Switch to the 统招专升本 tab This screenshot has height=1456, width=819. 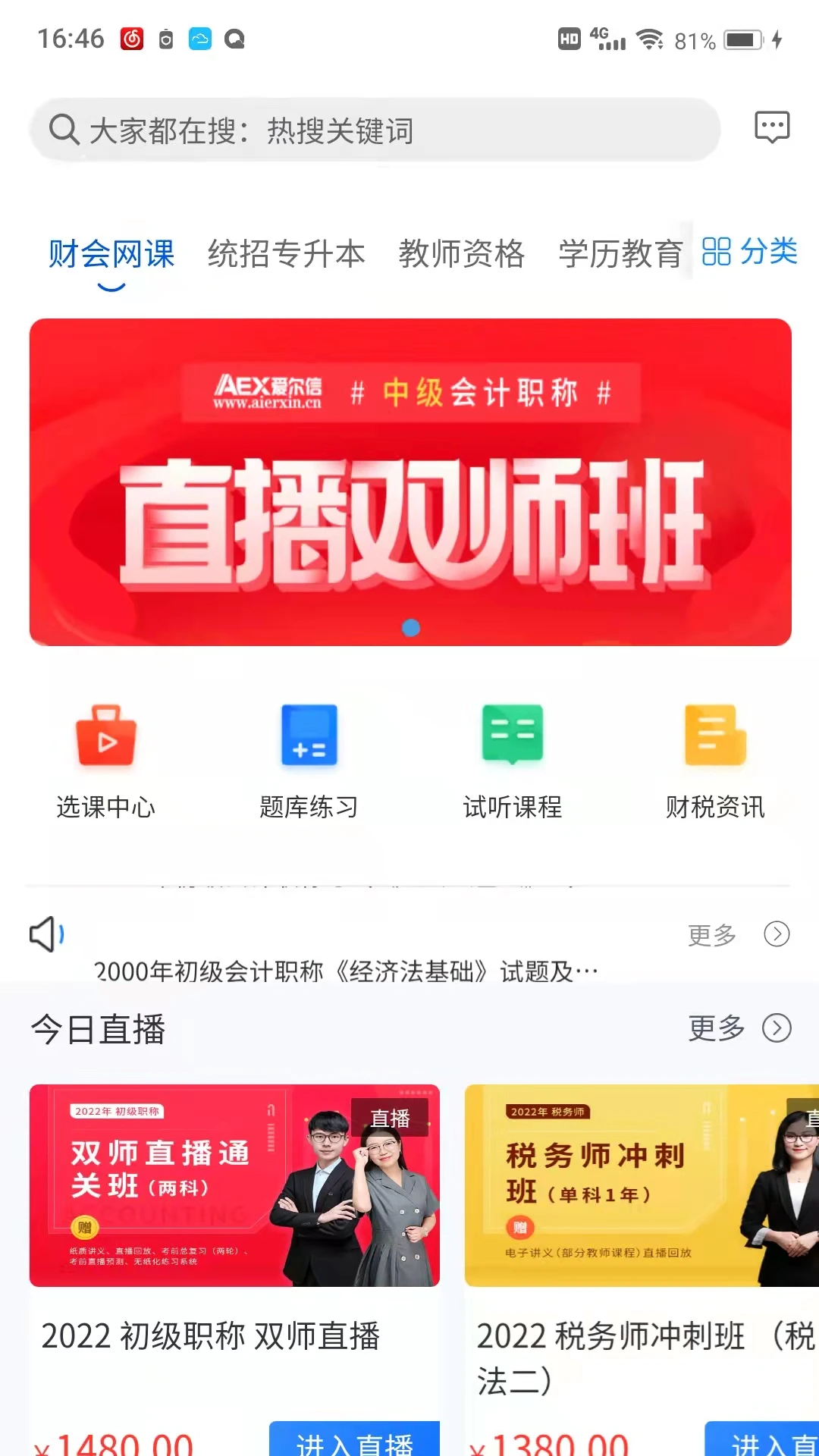pyautogui.click(x=287, y=253)
